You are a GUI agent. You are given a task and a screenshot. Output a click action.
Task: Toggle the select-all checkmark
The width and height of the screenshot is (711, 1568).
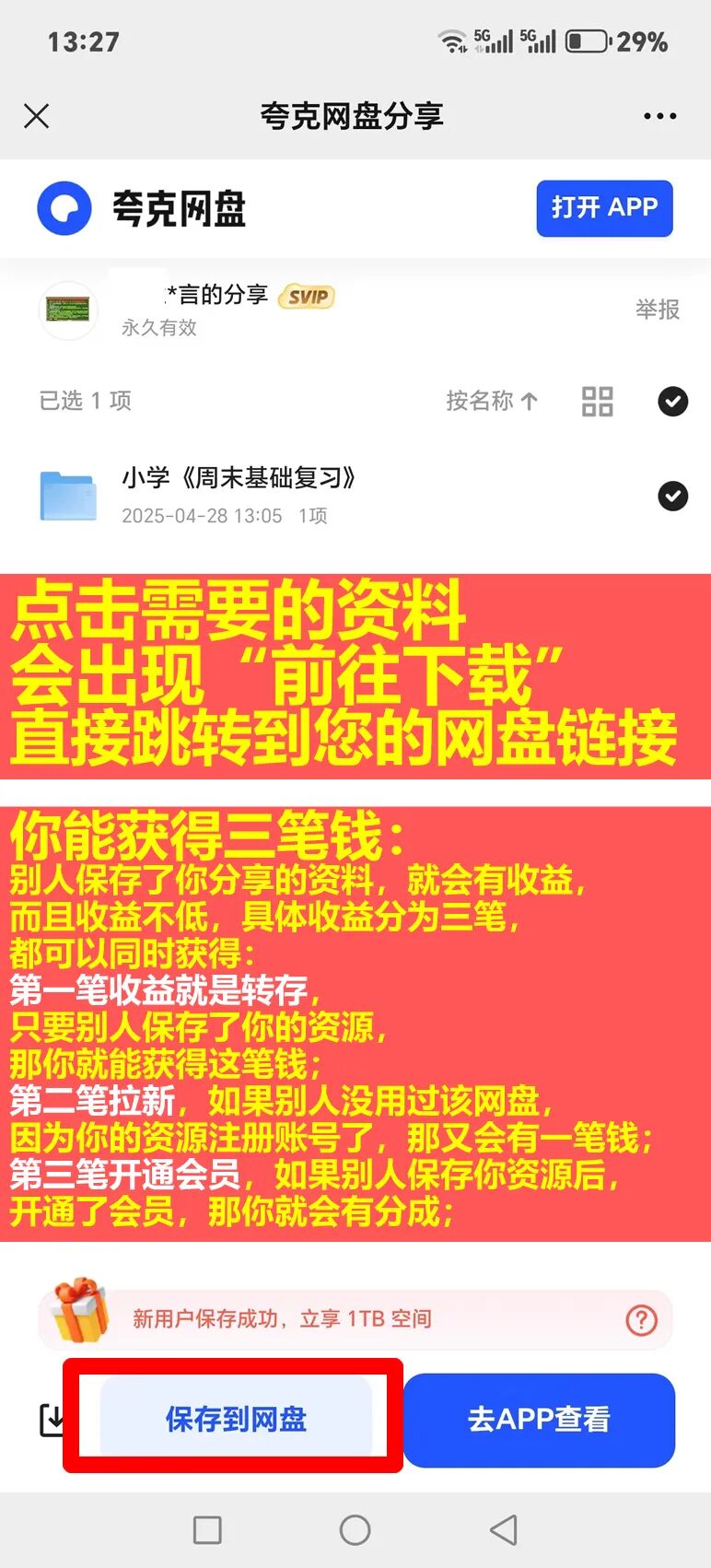[x=673, y=402]
